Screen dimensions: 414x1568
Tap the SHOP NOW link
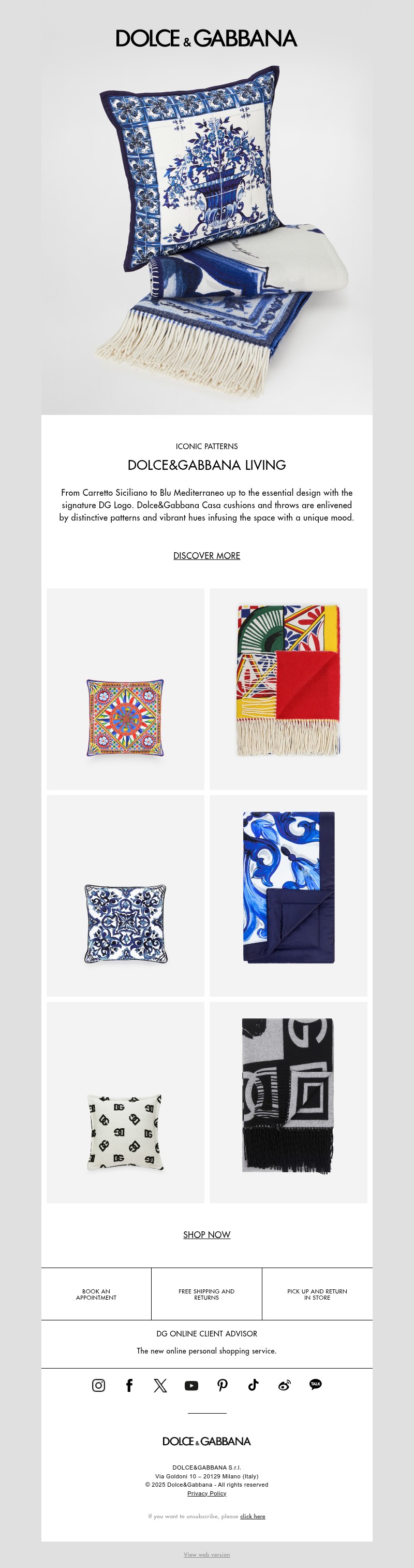tap(206, 1234)
